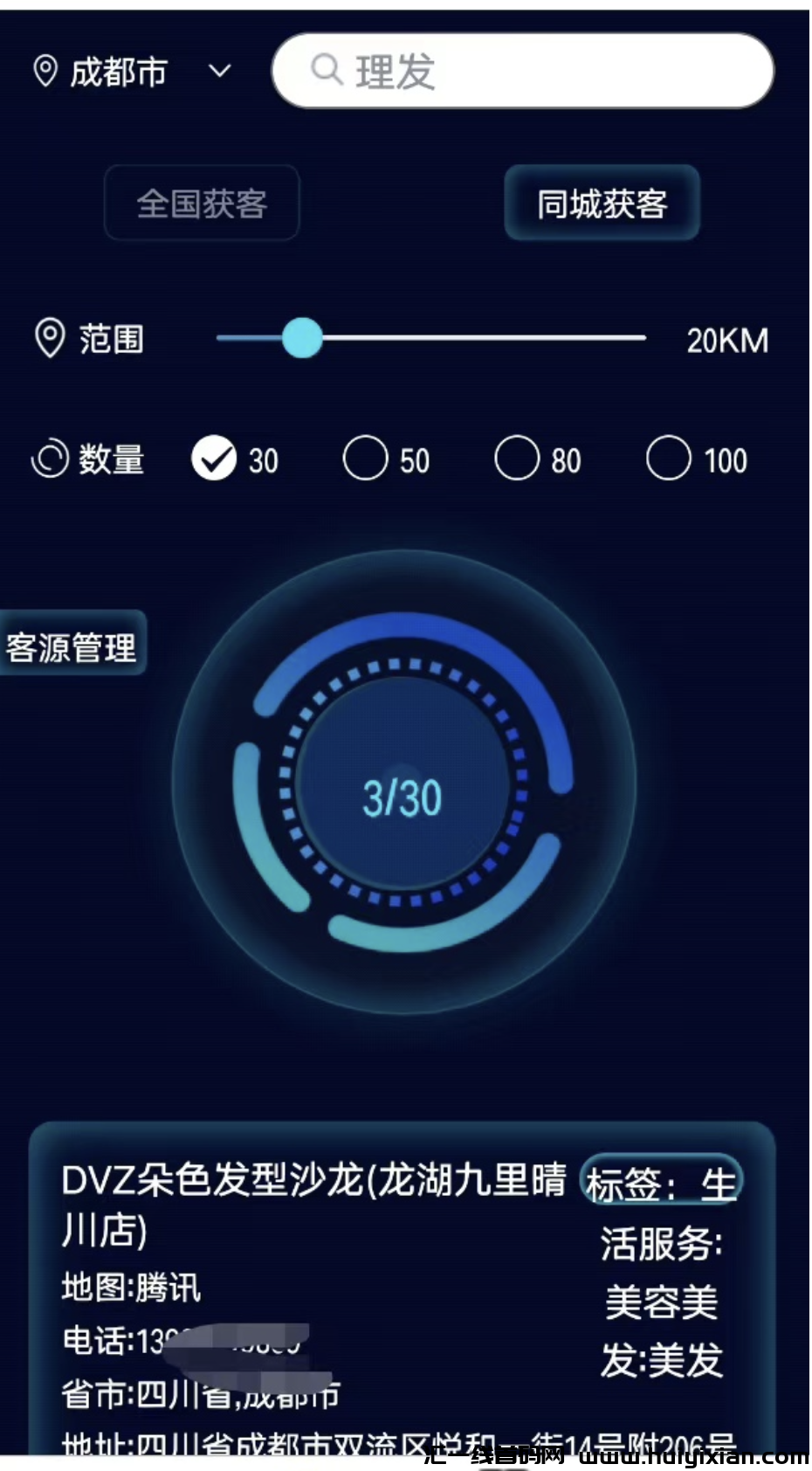812x1471 pixels.
Task: Click the checkmark icon on the 30 option
Action: [x=216, y=459]
